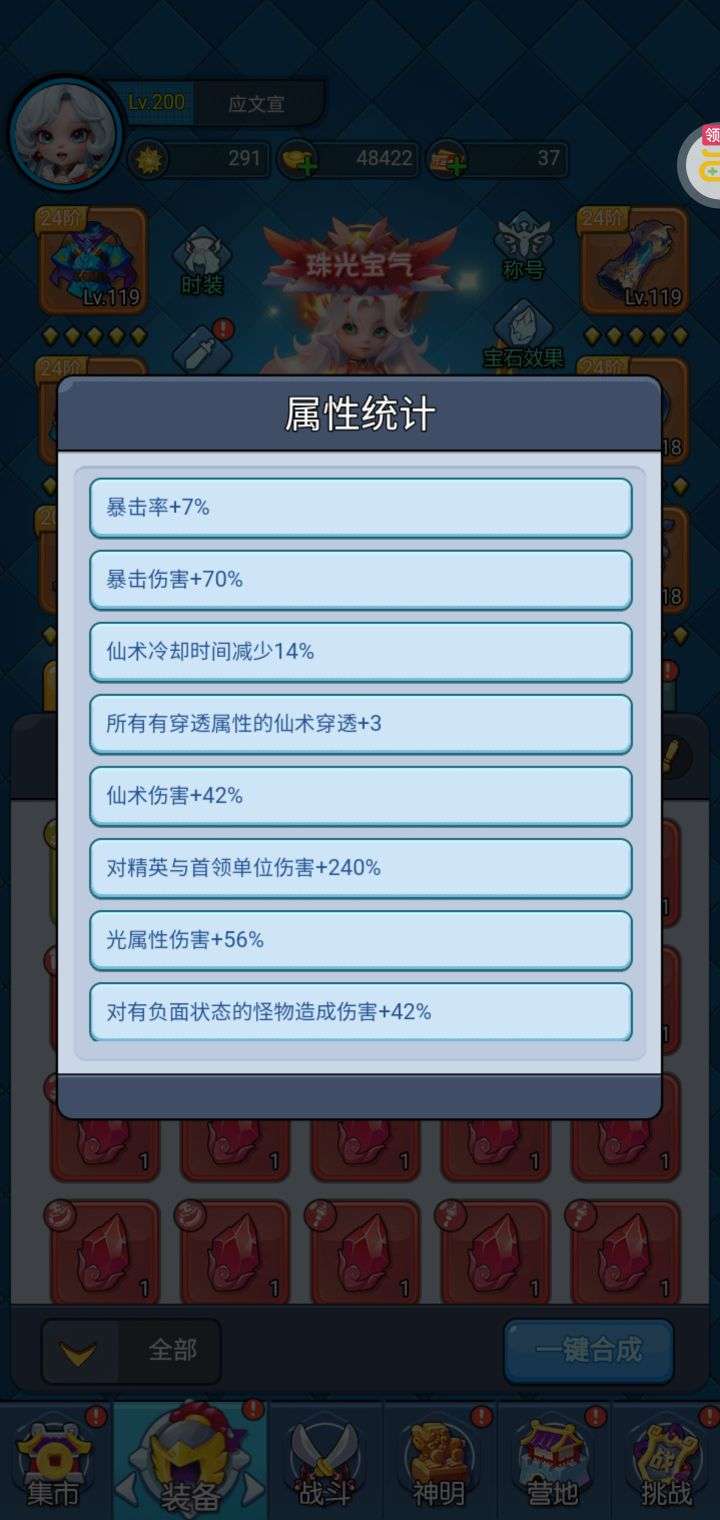Select the 装备 equipment tab

[190, 1462]
